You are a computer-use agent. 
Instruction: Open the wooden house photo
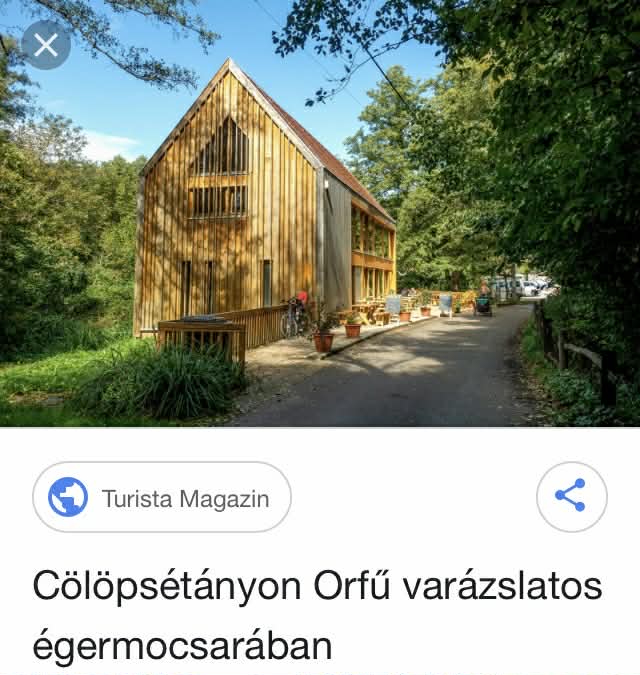pos(320,230)
